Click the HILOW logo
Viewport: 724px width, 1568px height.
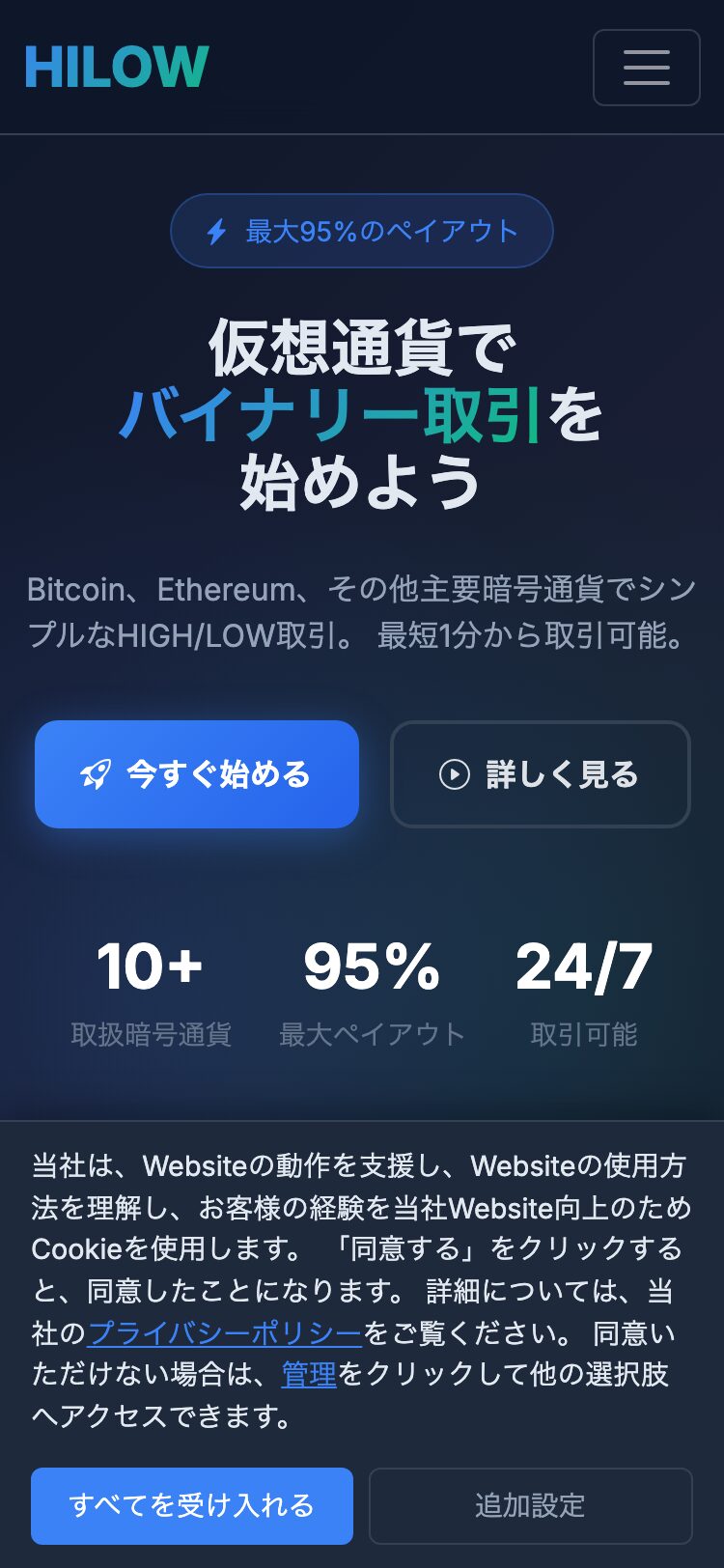116,66
